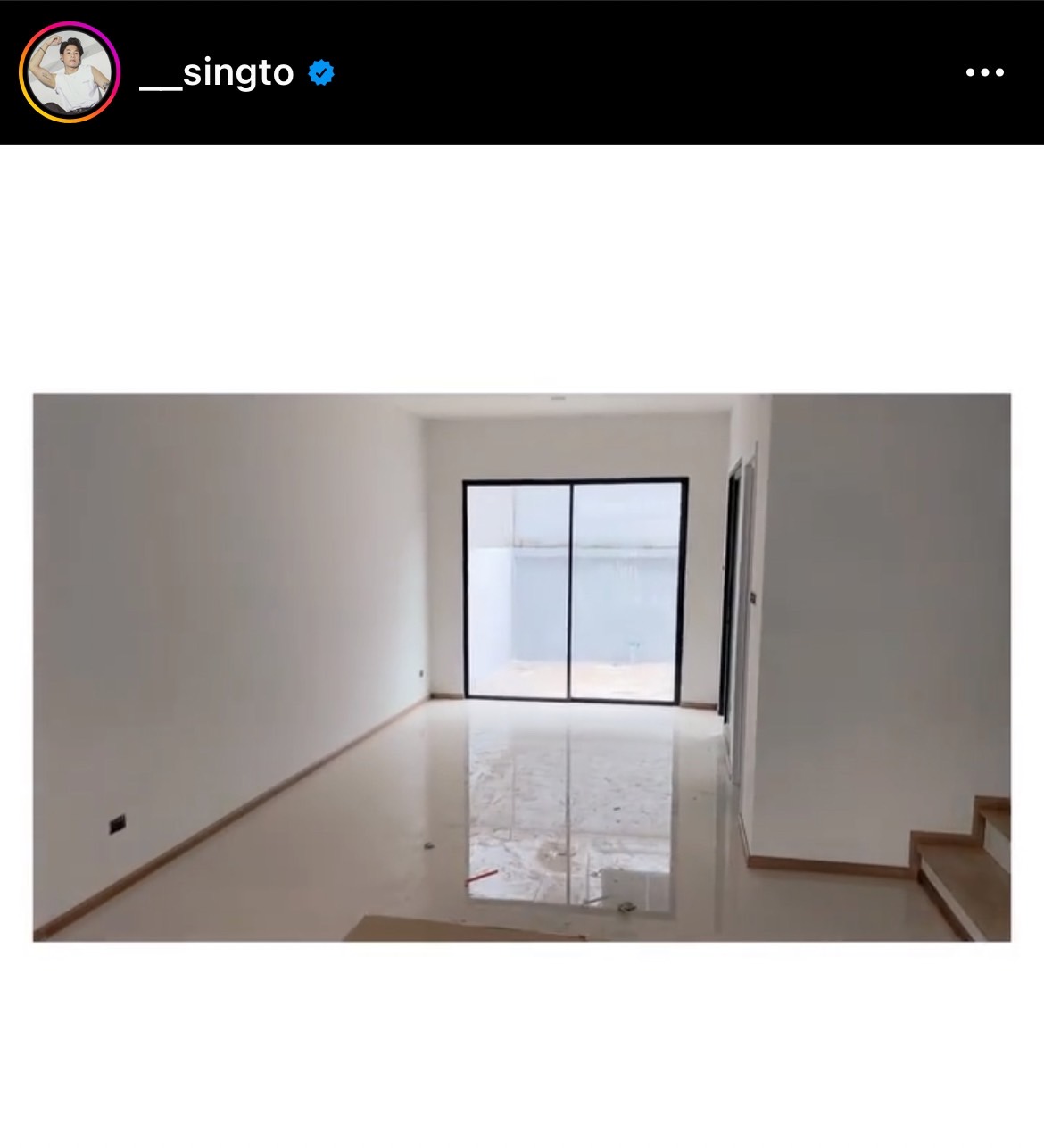The image size is (1044, 1148).
Task: Open the post's three-dot options menu
Action: [x=984, y=72]
